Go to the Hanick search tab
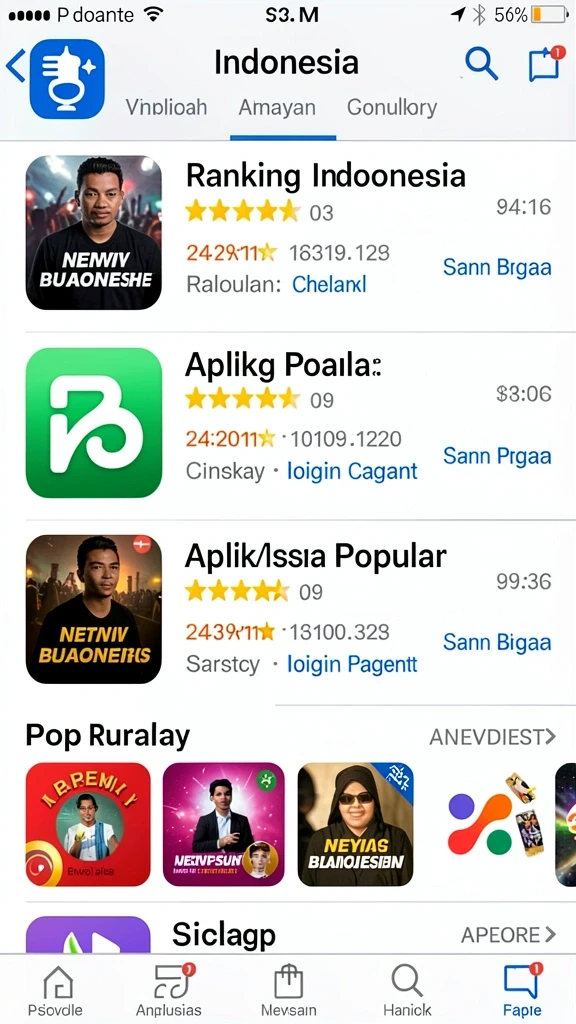This screenshot has height=1024, width=576. point(408,990)
